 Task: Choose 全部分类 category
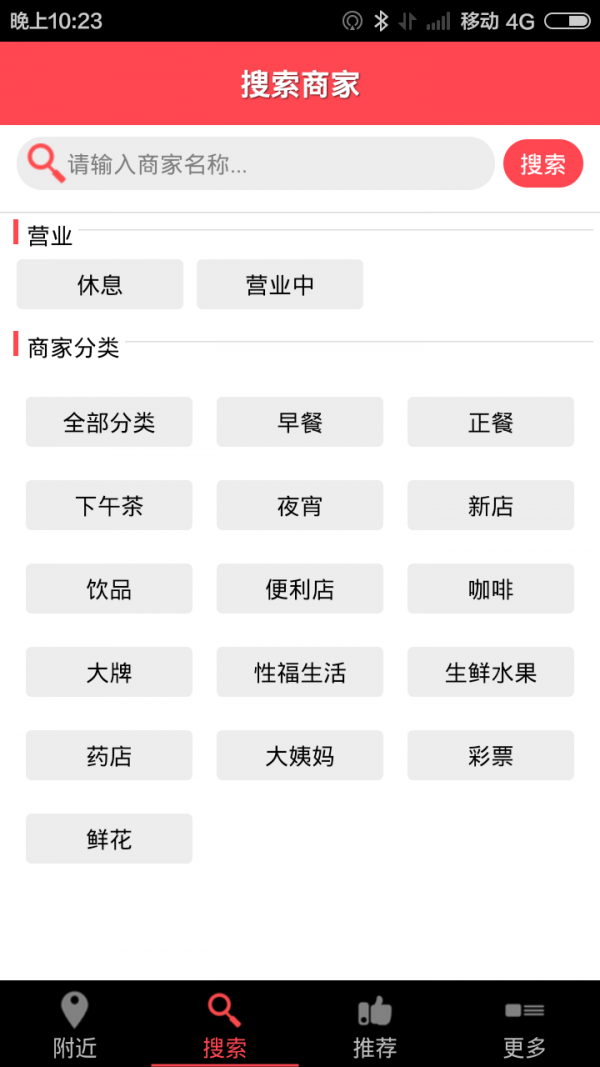pos(109,422)
